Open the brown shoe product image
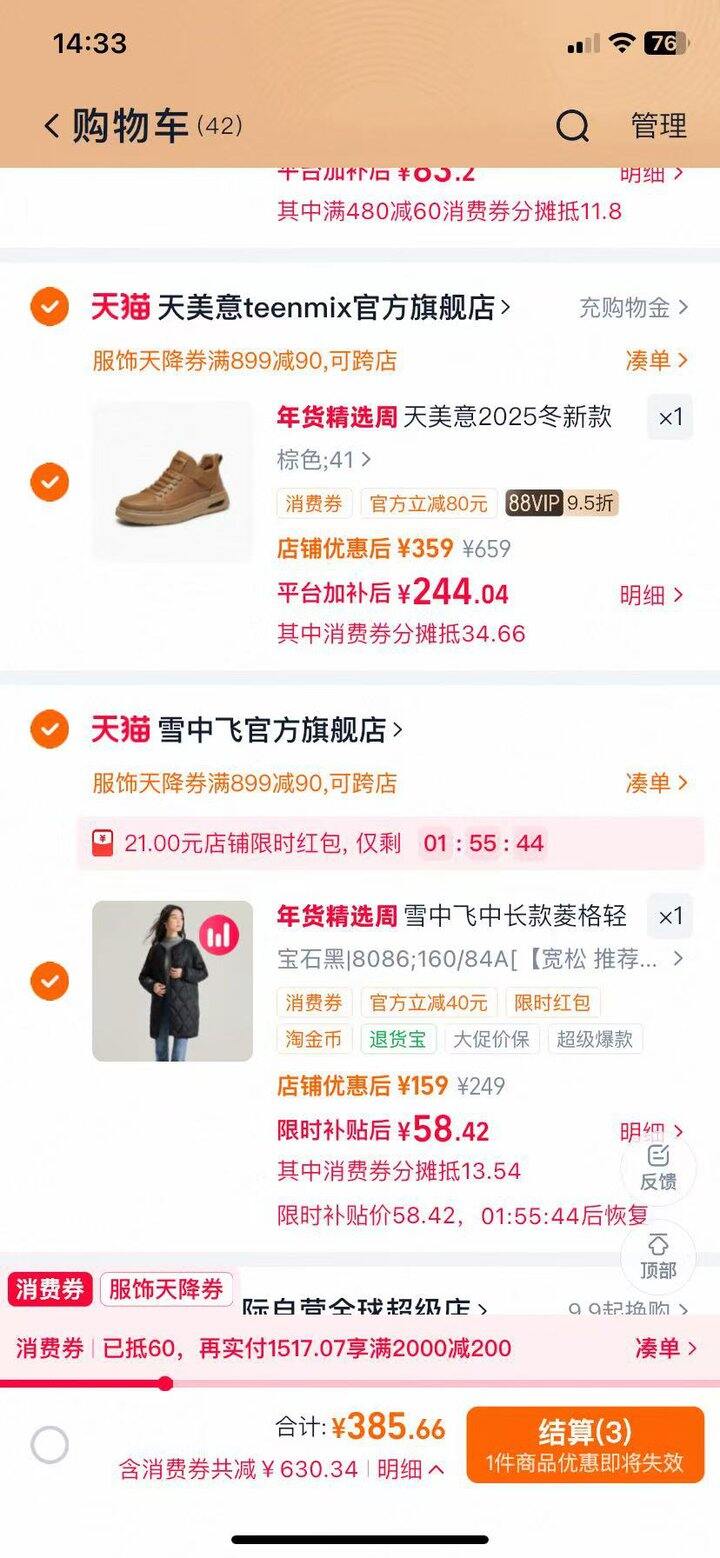This screenshot has height=1558, width=720. tap(172, 482)
